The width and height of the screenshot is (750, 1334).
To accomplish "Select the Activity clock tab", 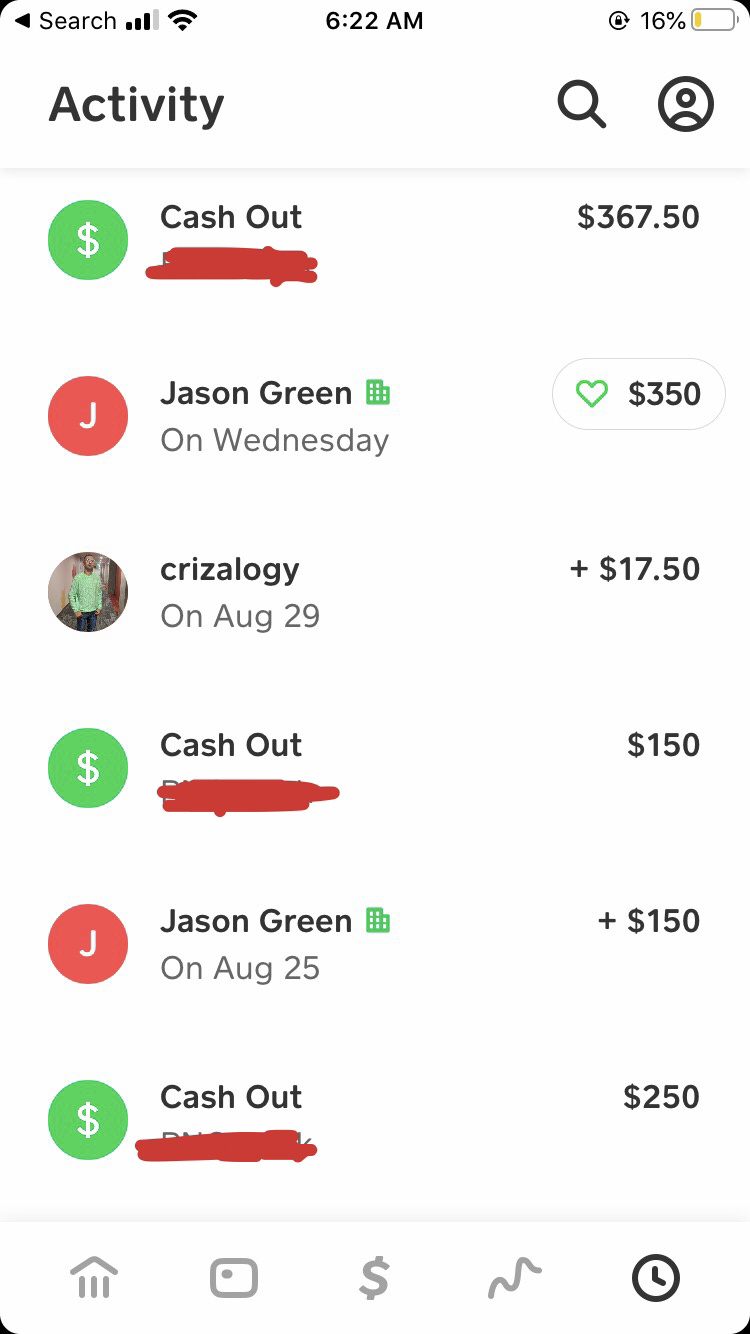I will pos(656,1278).
